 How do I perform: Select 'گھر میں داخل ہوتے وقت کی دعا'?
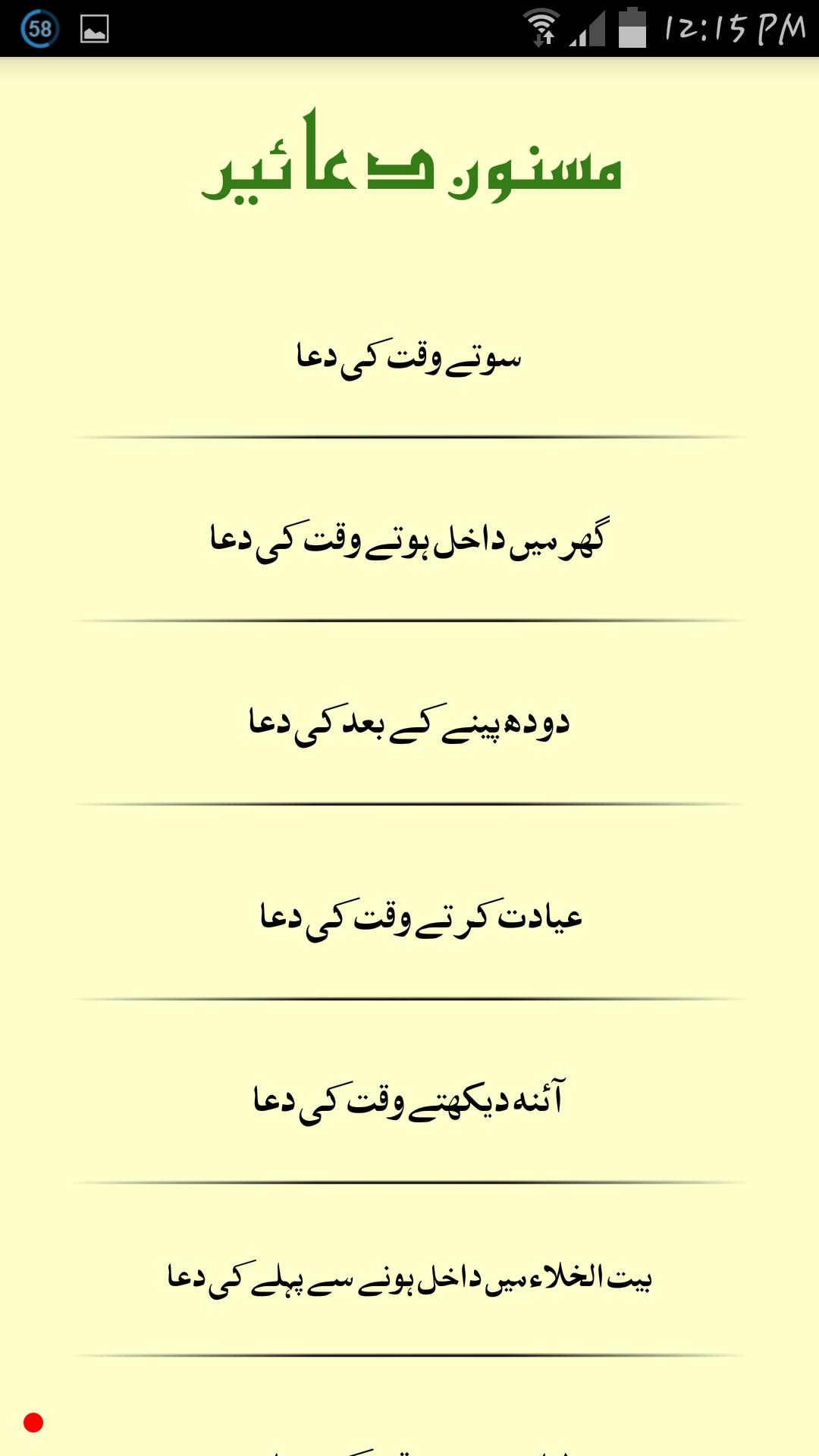click(409, 540)
